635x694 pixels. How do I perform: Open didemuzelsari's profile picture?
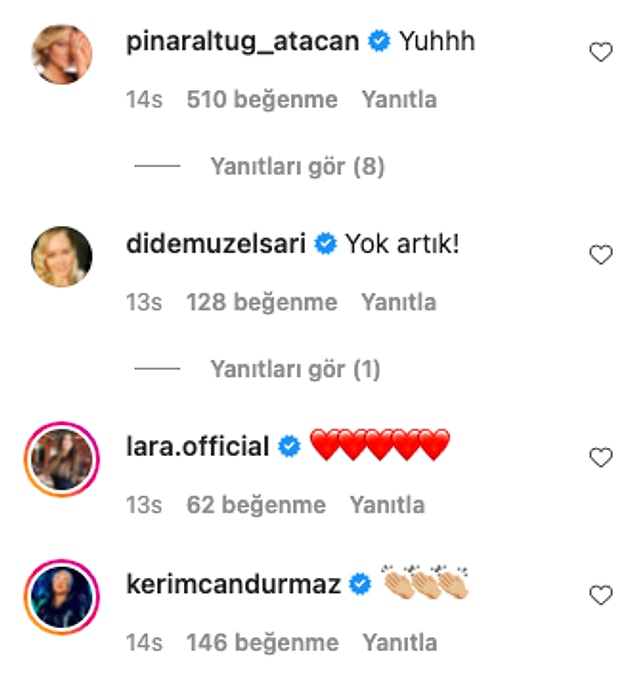click(62, 256)
